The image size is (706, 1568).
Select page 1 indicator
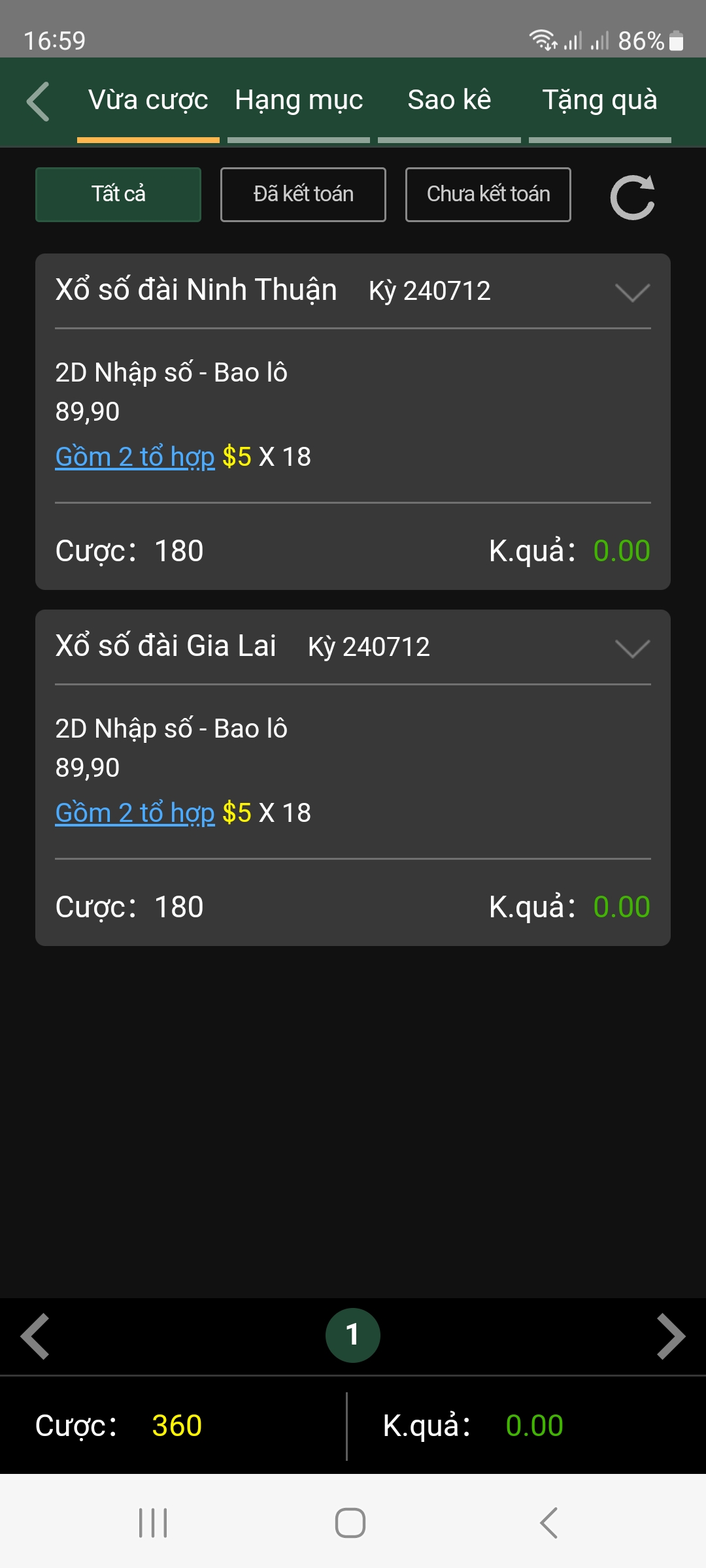click(353, 1335)
